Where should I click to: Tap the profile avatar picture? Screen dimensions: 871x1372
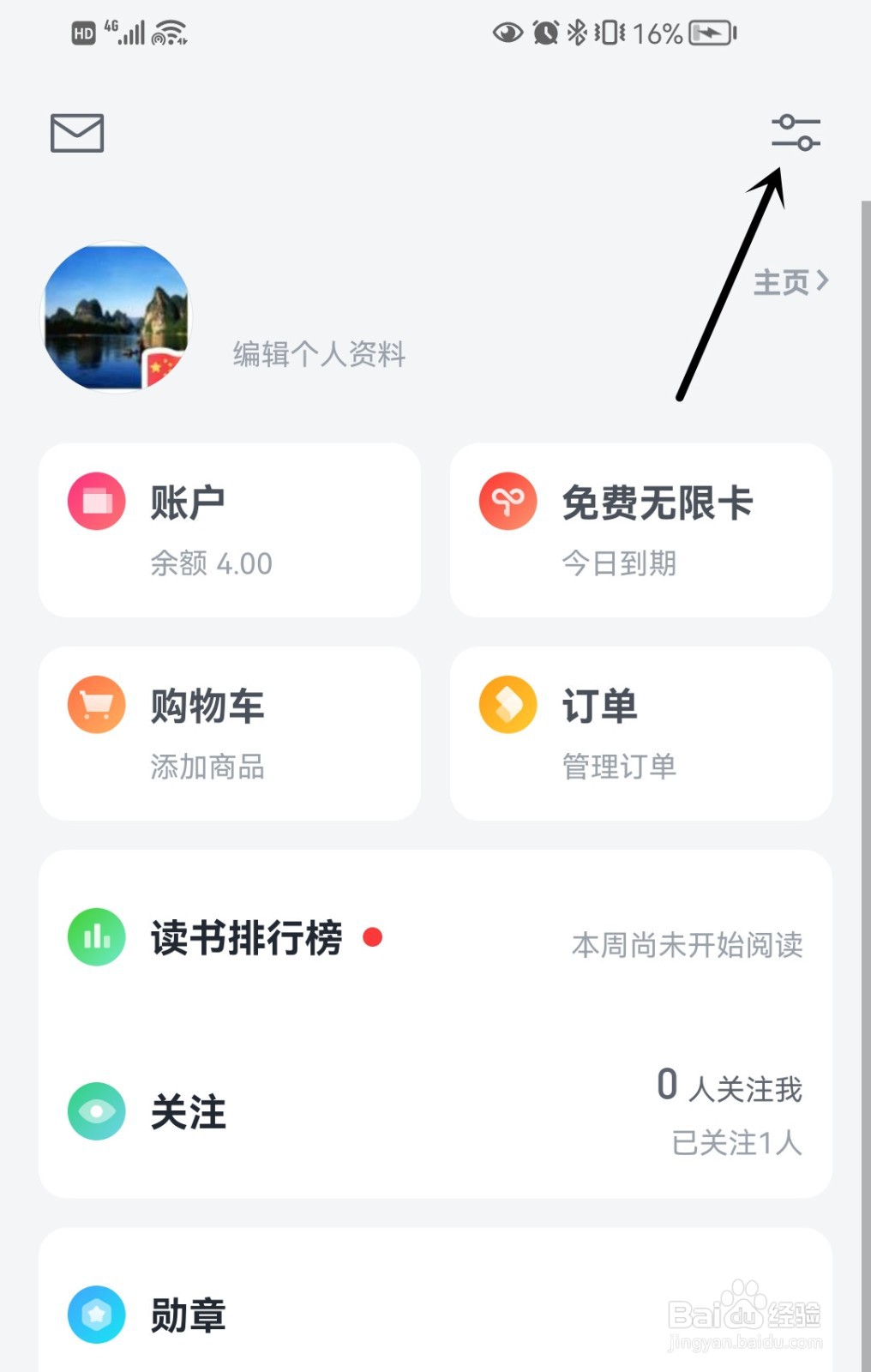pyautogui.click(x=117, y=316)
